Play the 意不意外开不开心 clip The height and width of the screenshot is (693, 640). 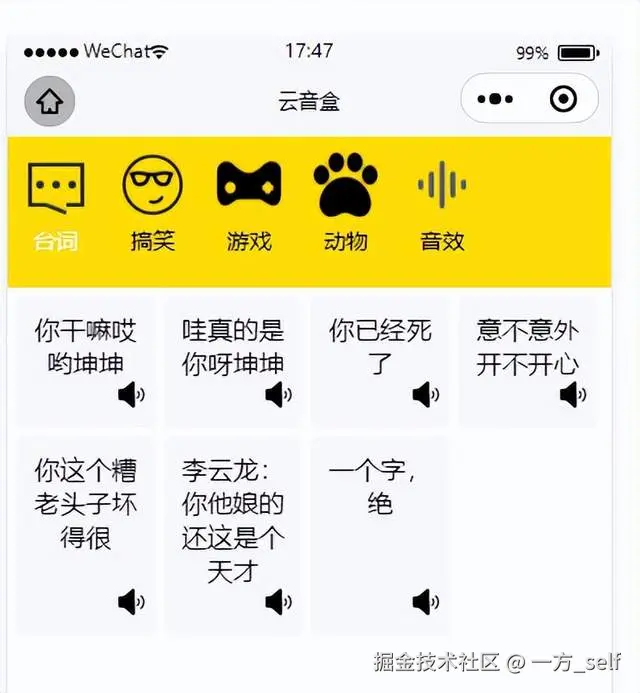pyautogui.click(x=527, y=360)
